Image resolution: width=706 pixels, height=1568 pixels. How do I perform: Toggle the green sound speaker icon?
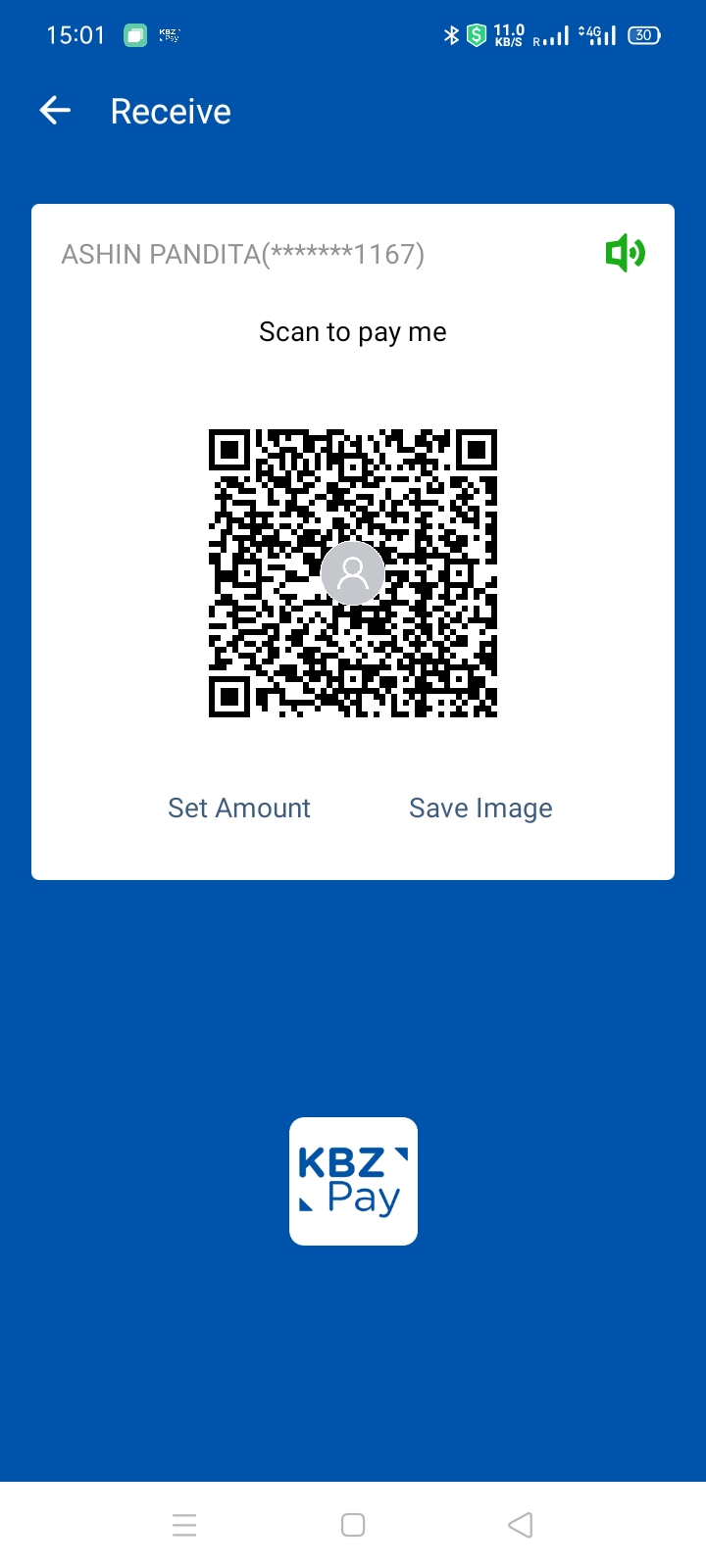(625, 254)
